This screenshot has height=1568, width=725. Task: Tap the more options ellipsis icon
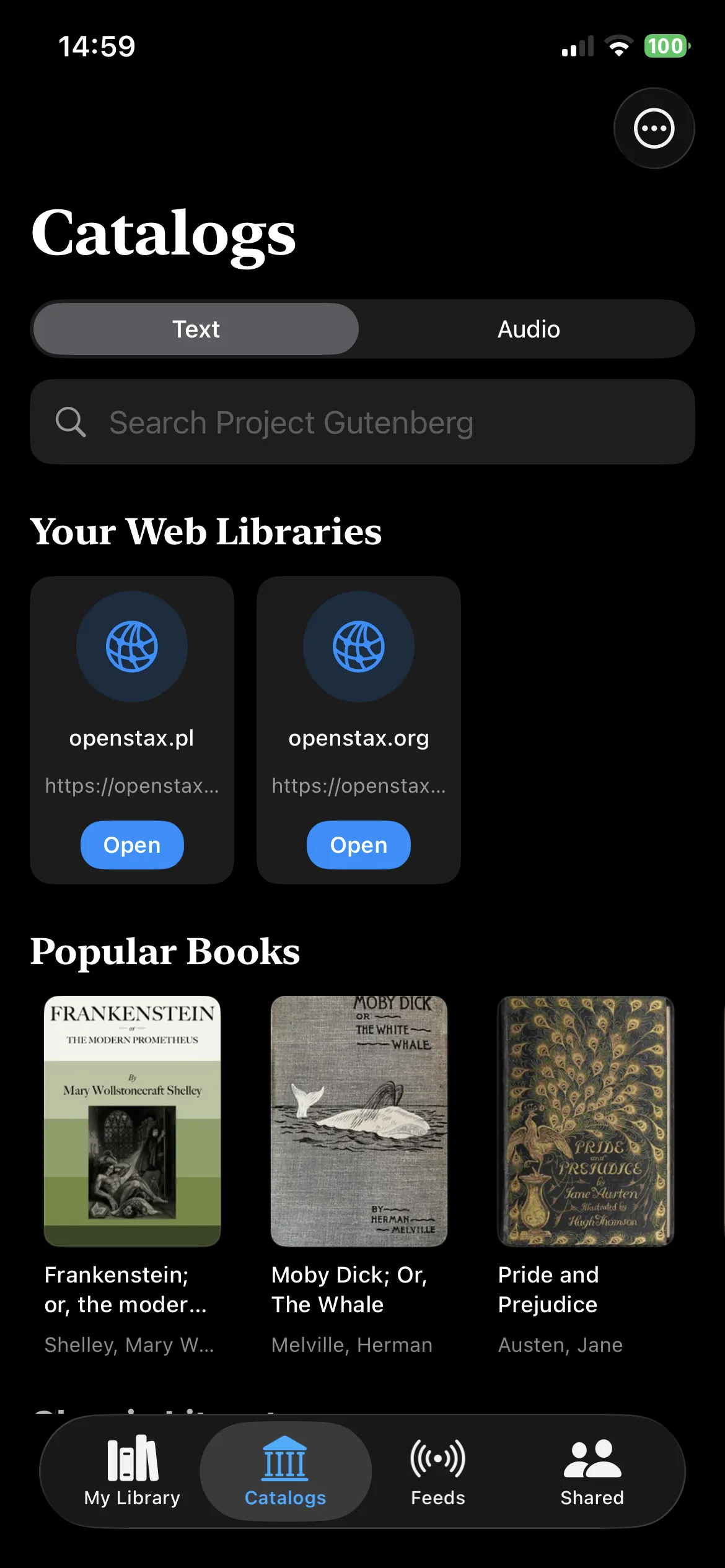[x=654, y=128]
